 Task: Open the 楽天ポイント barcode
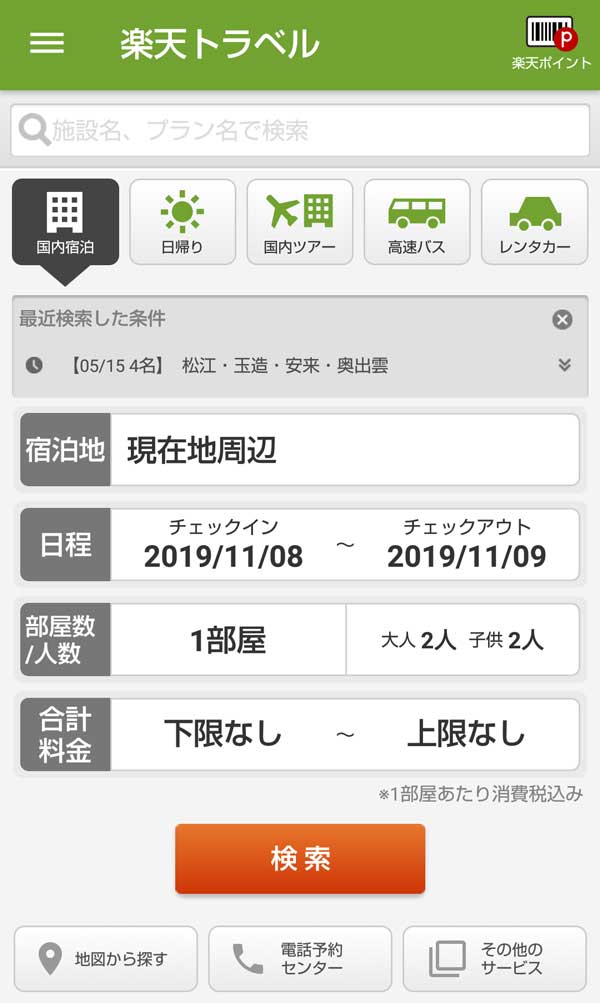[x=551, y=42]
